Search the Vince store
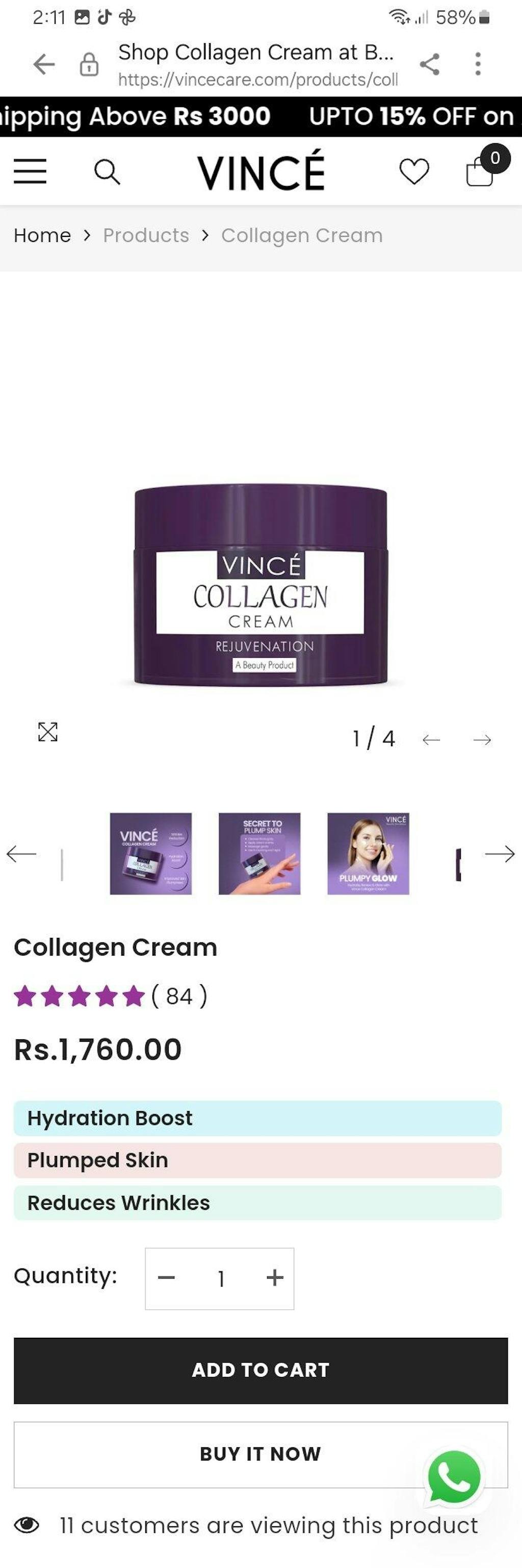Screen dimensions: 522x1568 (x=107, y=172)
